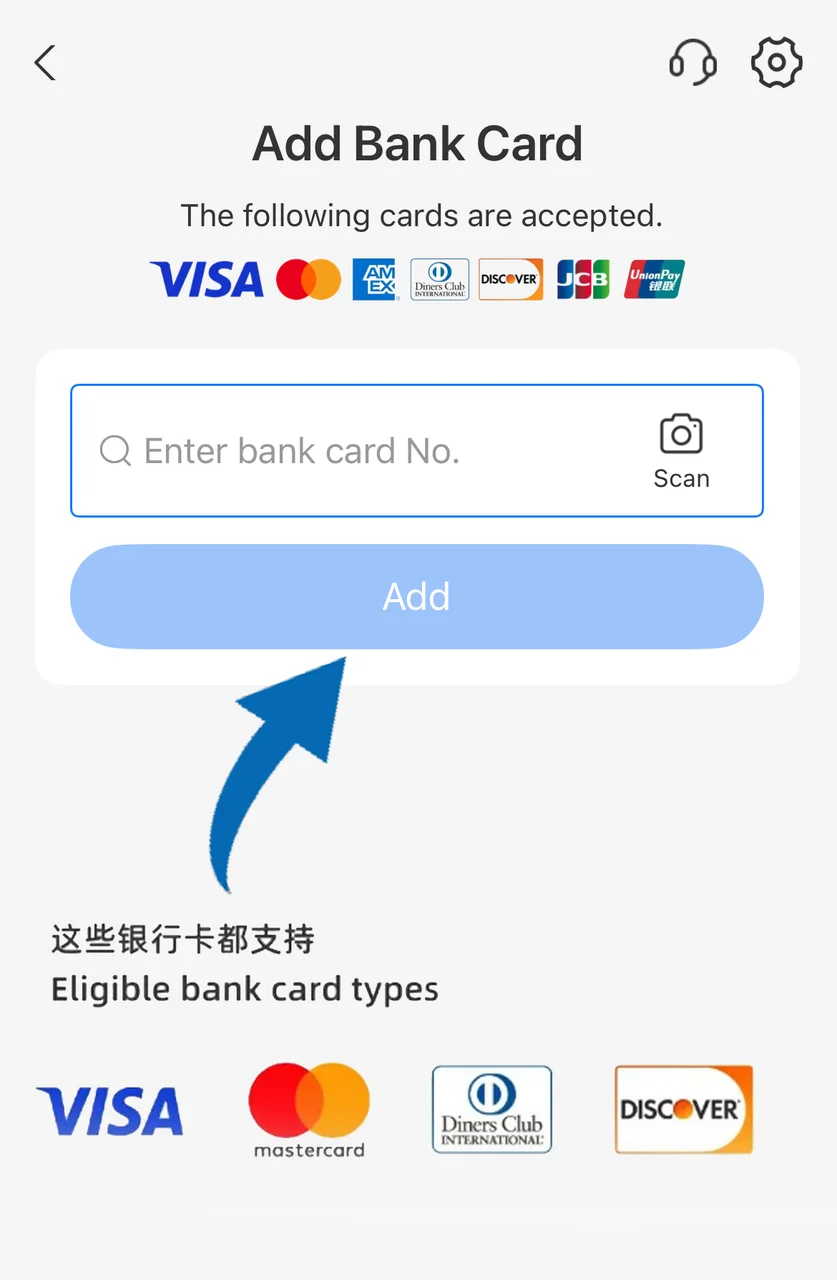Viewport: 837px width, 1280px height.
Task: Tap the customer service headset icon
Action: [693, 62]
